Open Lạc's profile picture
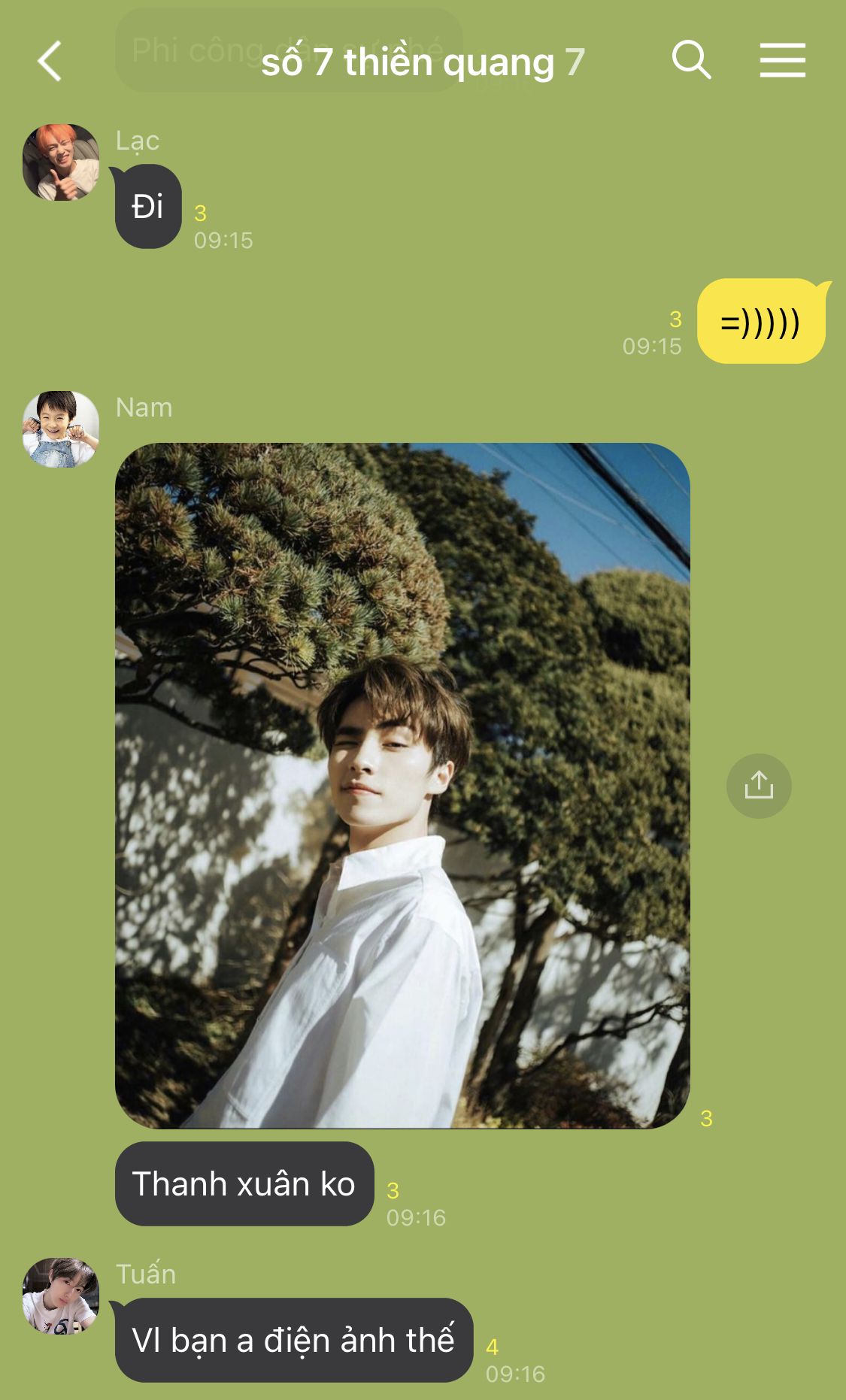This screenshot has height=1400, width=846. [x=61, y=162]
